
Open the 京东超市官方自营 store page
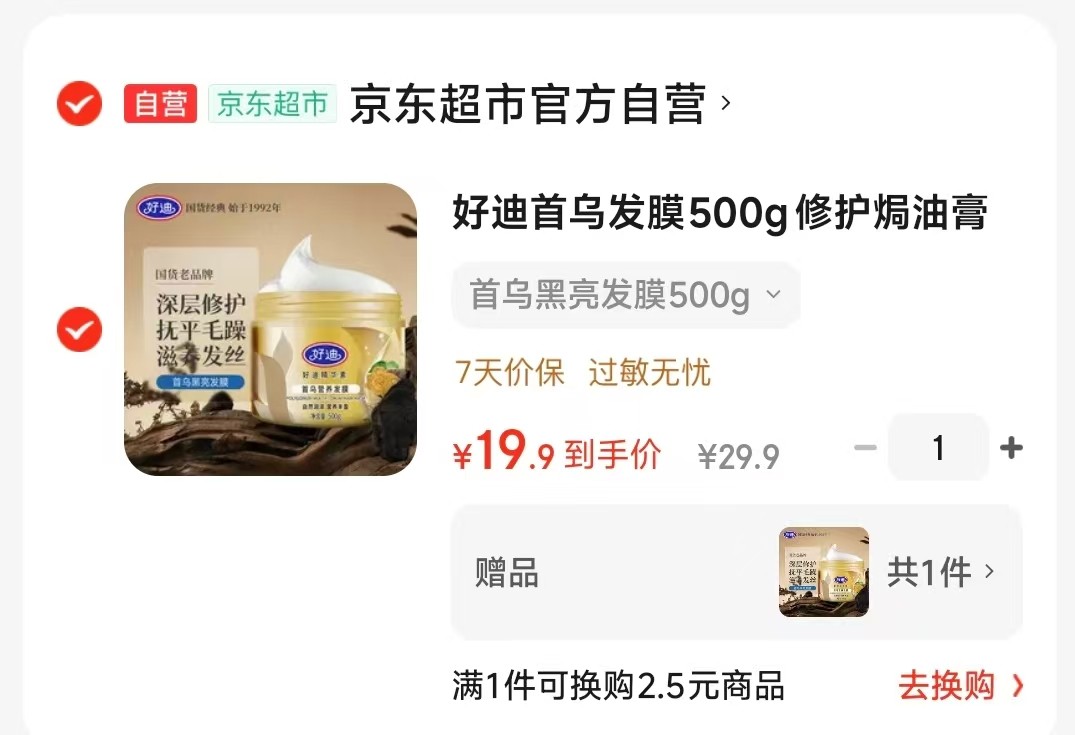coord(540,104)
